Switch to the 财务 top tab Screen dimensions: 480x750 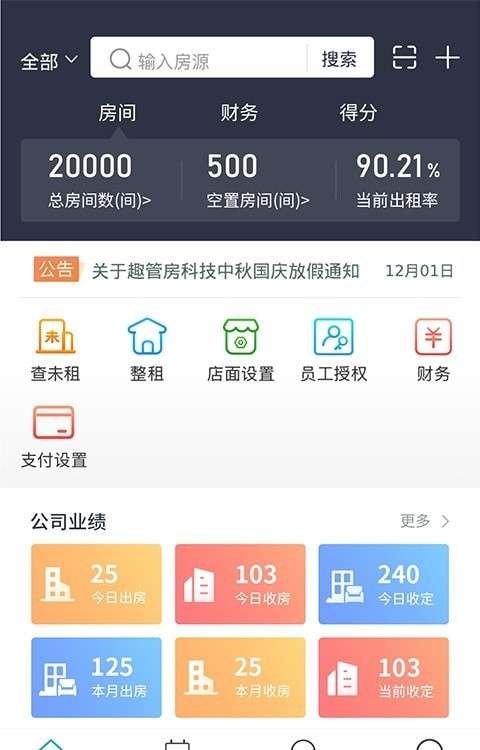click(x=239, y=113)
